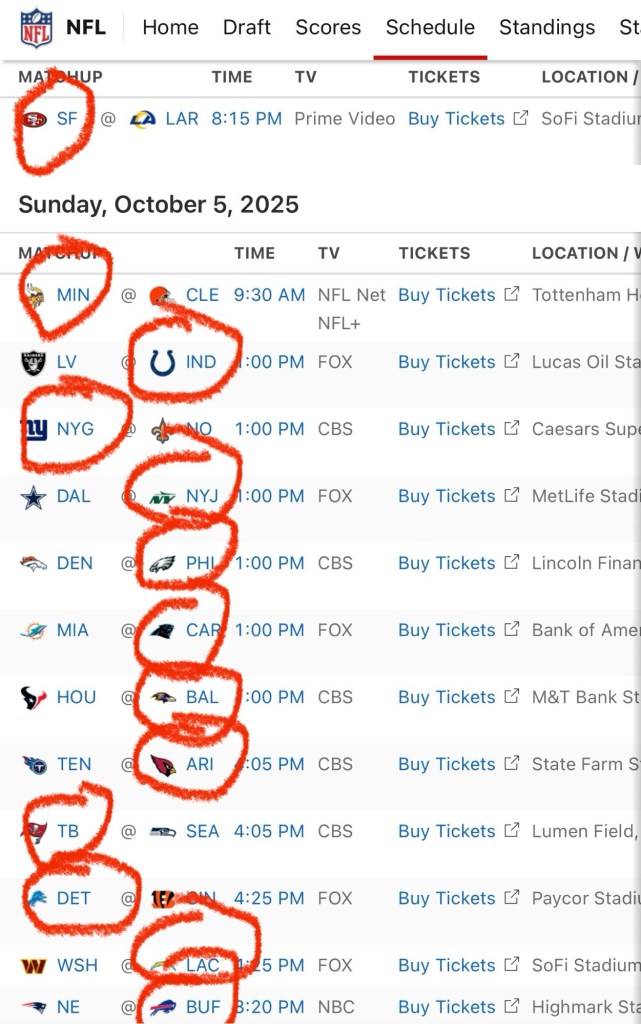This screenshot has height=1024, width=641.
Task: Buy tickets for MIA at CAR
Action: tap(447, 630)
